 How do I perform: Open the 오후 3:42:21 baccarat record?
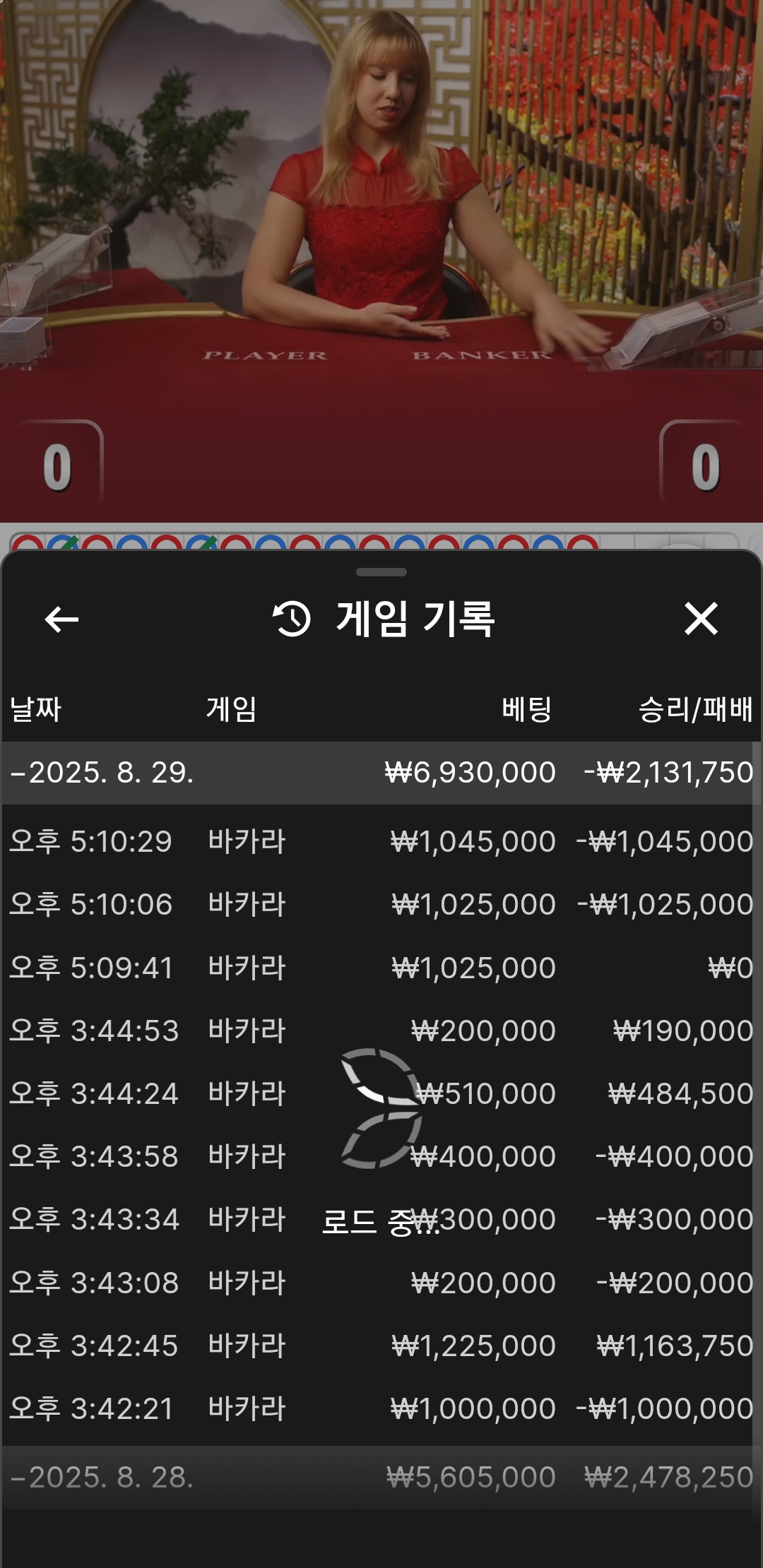coord(381,1408)
